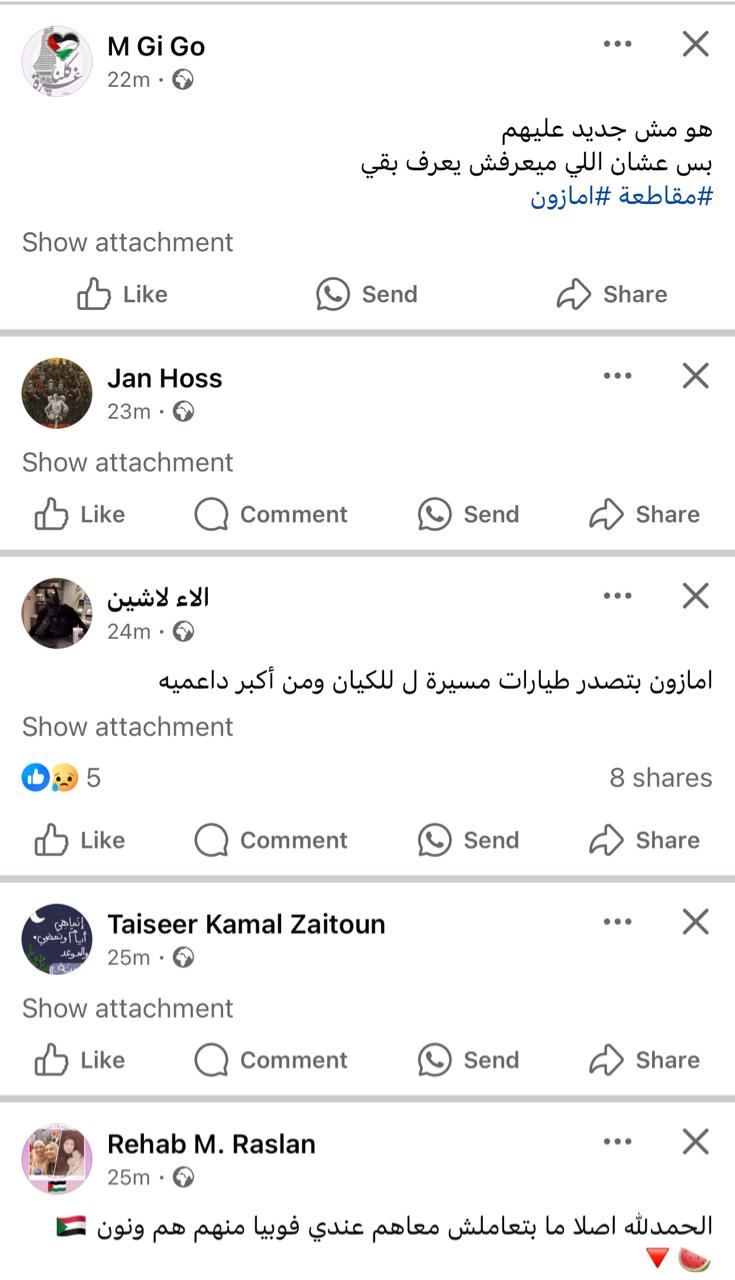Show attachment in الاء لاشين's post

(127, 726)
